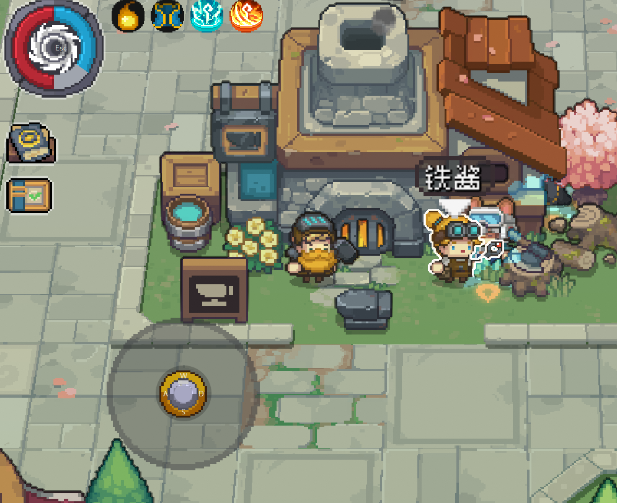Open the quest checklist board icon

tap(29, 193)
